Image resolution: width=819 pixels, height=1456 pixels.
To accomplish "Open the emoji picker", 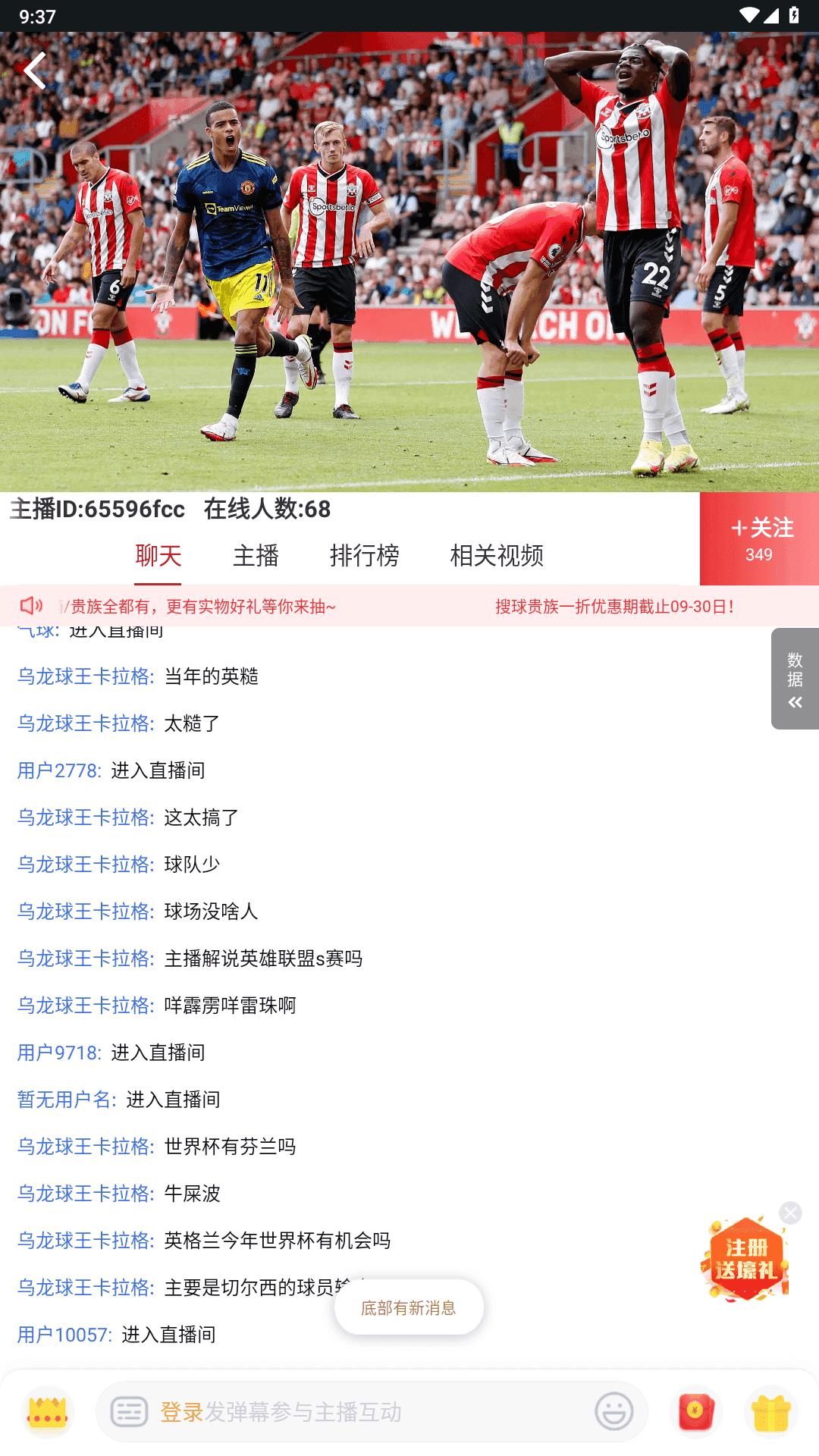I will click(x=613, y=1412).
